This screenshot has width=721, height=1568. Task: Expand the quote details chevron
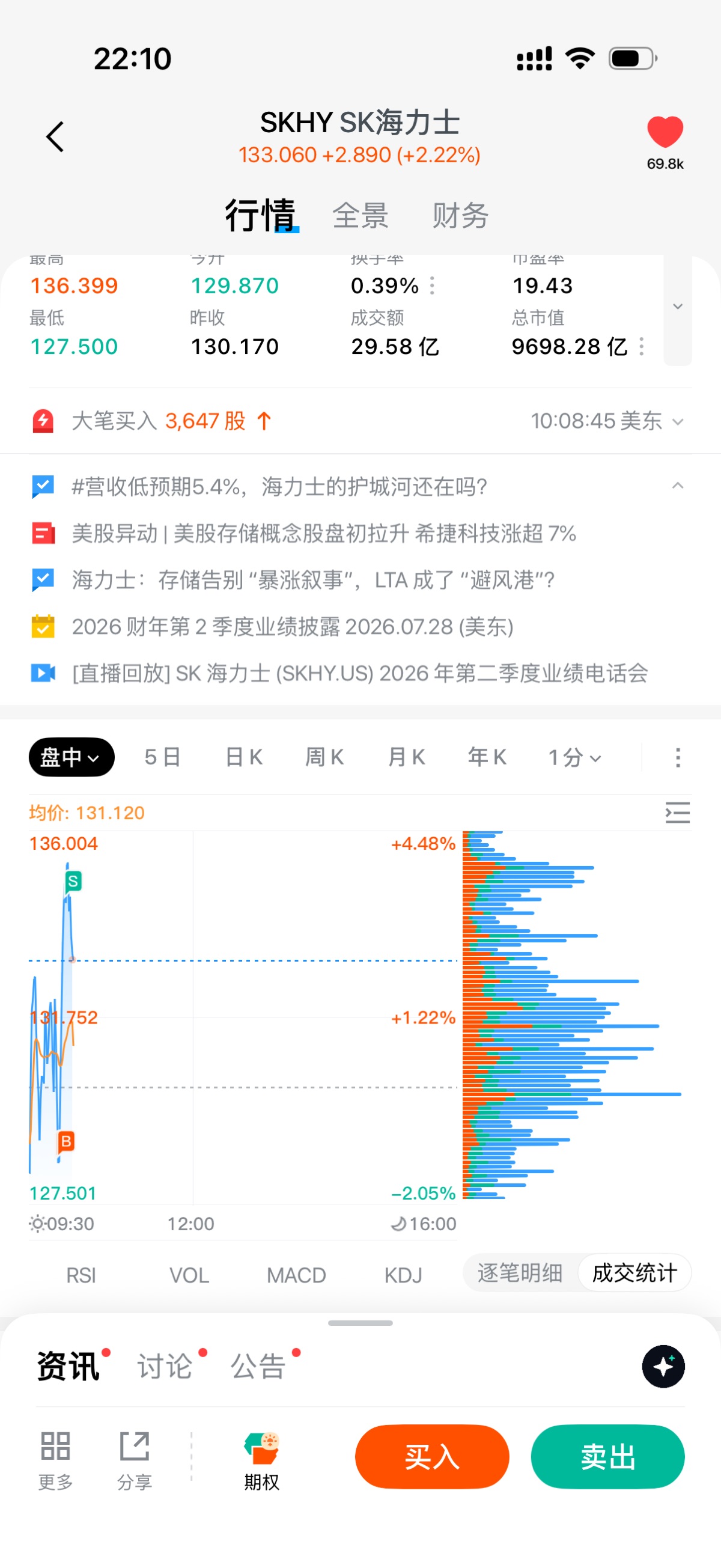[677, 306]
